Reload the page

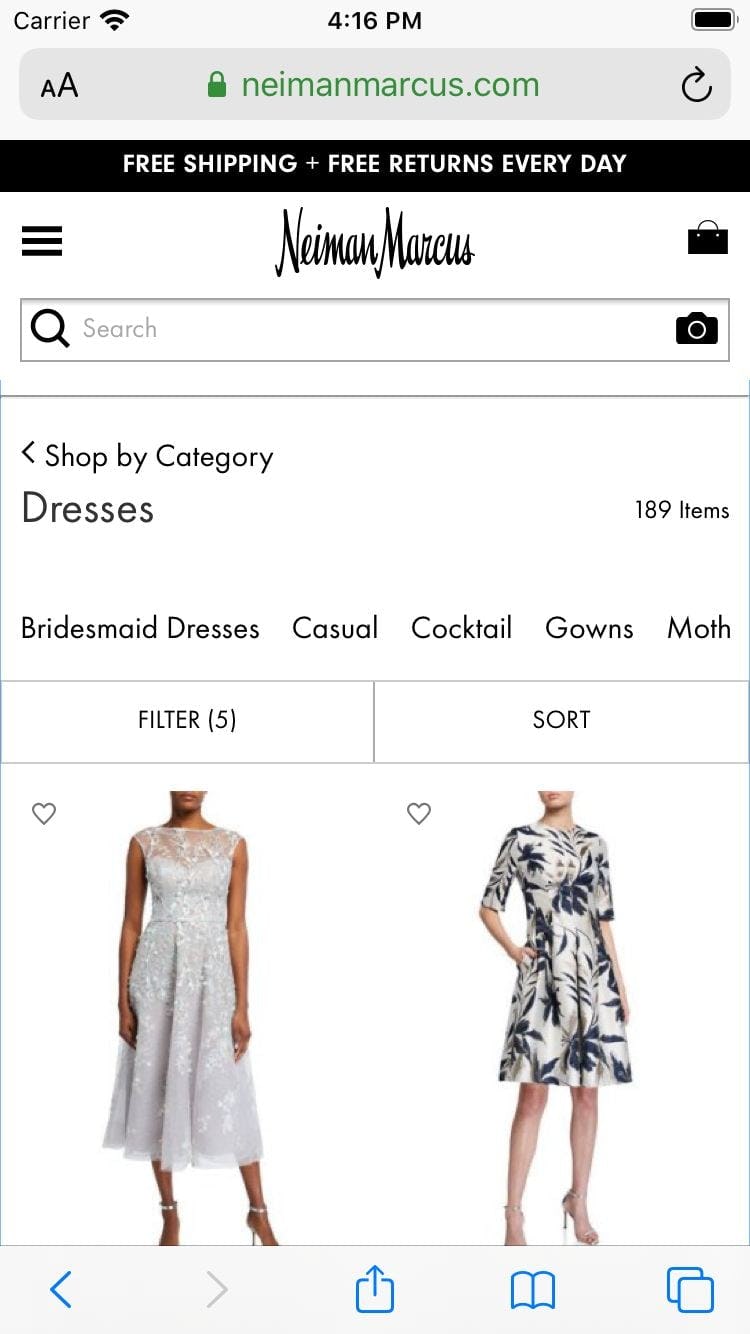click(x=696, y=86)
